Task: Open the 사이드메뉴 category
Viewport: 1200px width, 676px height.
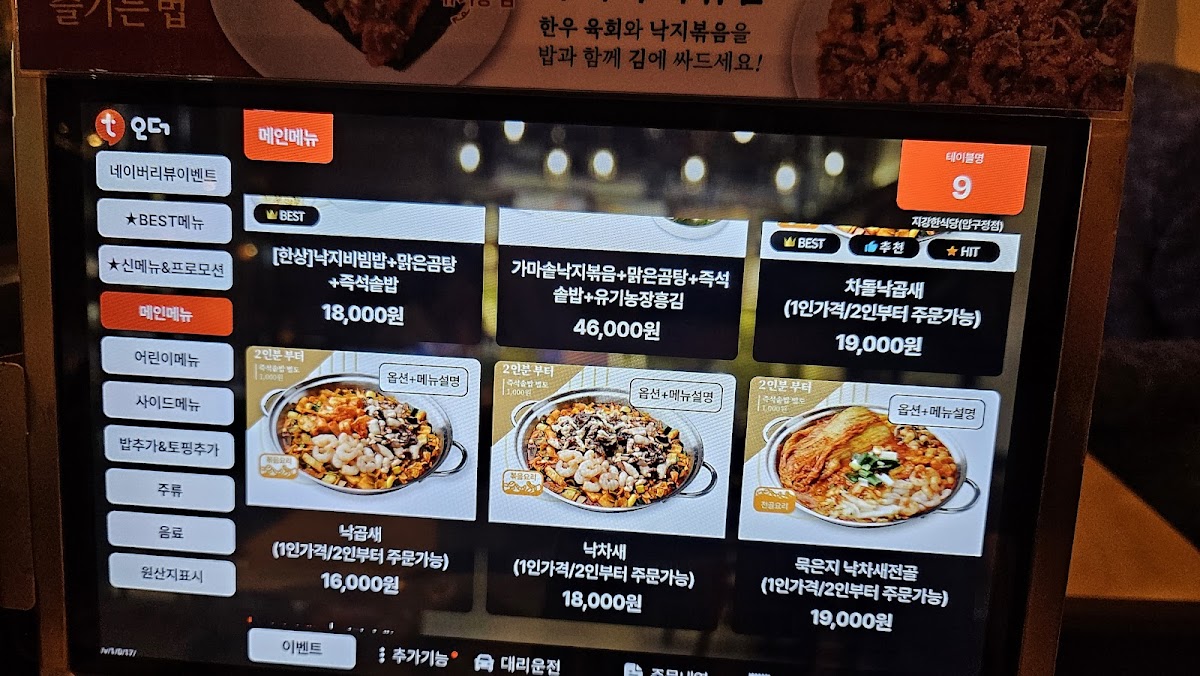Action: (169, 403)
